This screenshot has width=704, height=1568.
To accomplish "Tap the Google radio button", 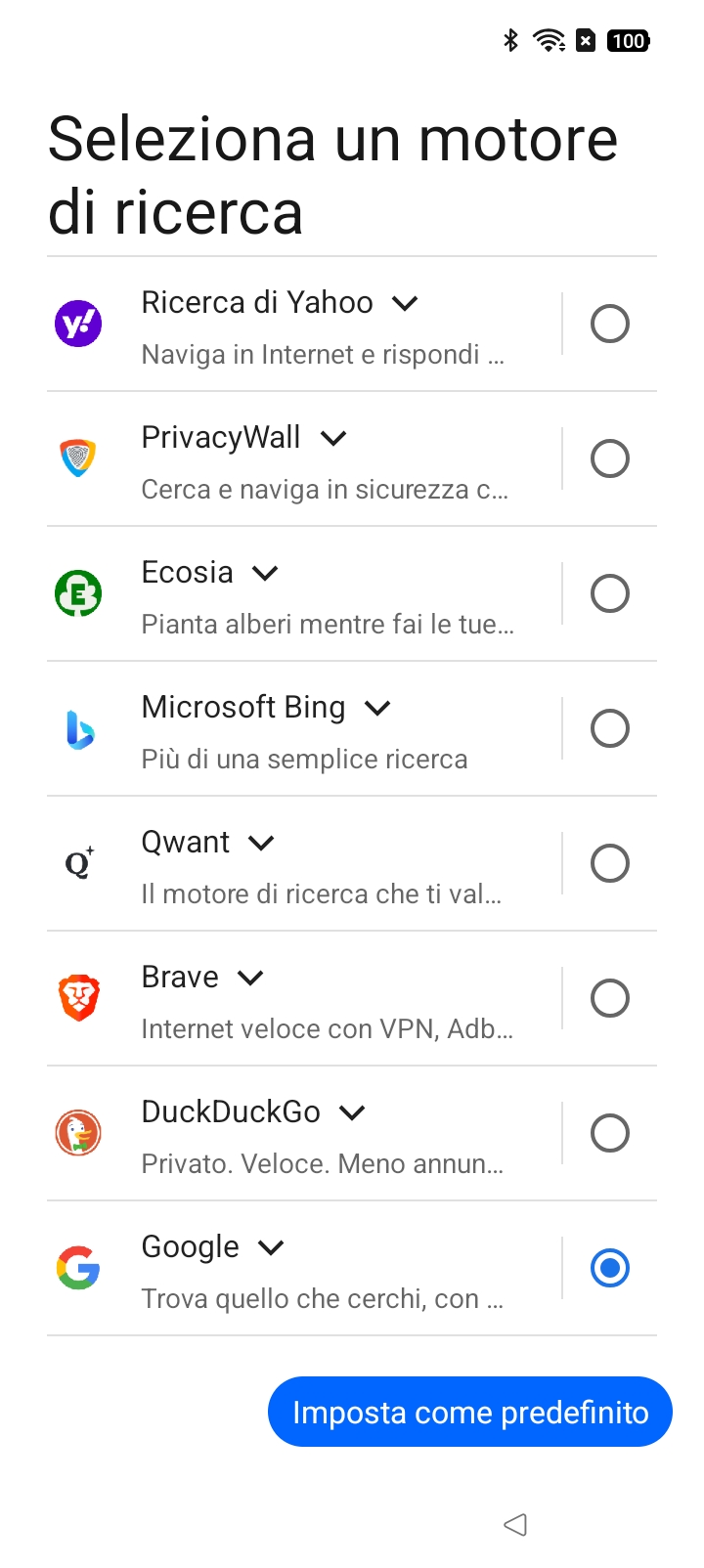I will pyautogui.click(x=609, y=1268).
